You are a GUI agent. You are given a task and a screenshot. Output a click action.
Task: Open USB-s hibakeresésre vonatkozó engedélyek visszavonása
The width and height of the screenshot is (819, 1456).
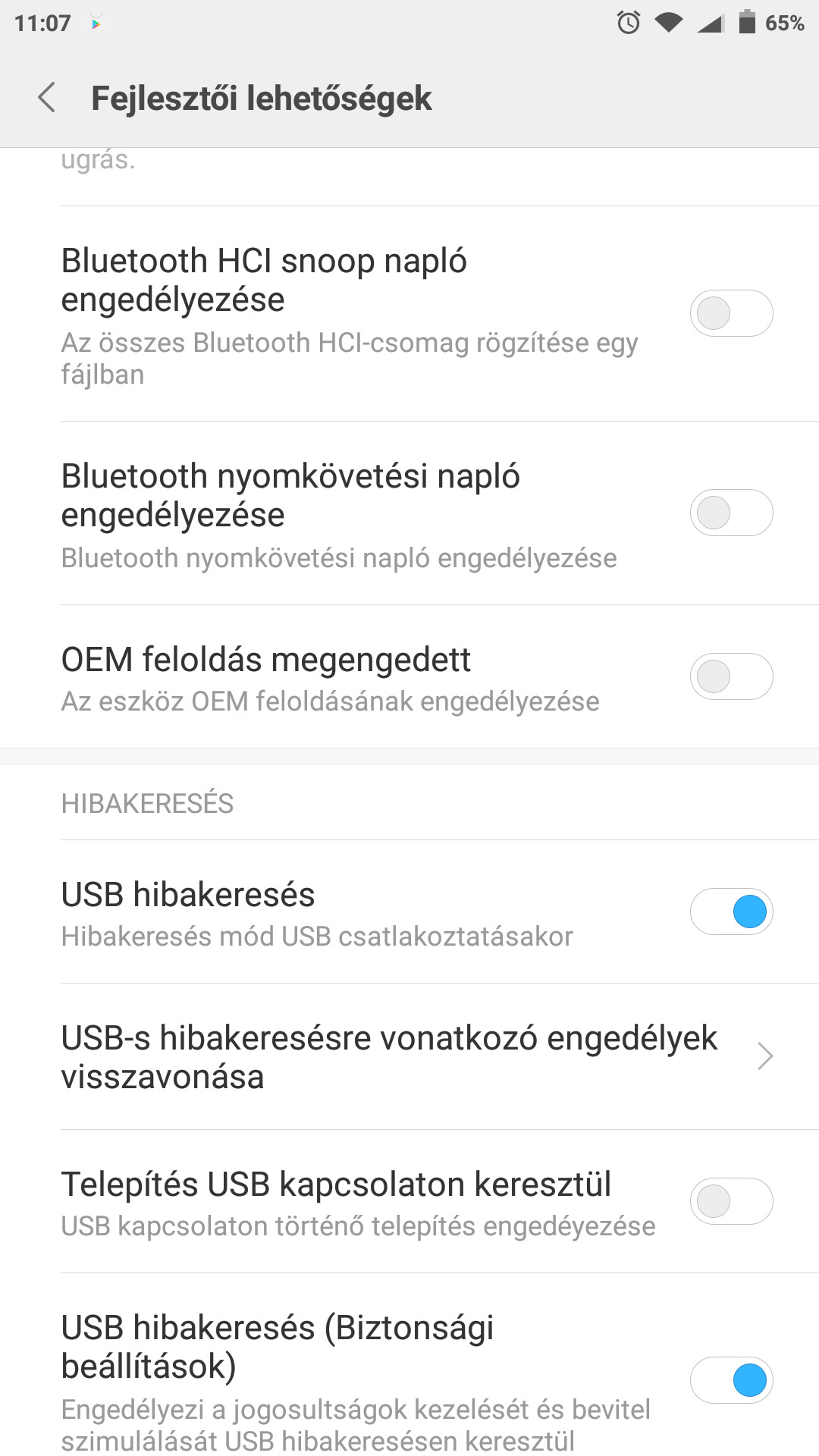[x=409, y=1056]
